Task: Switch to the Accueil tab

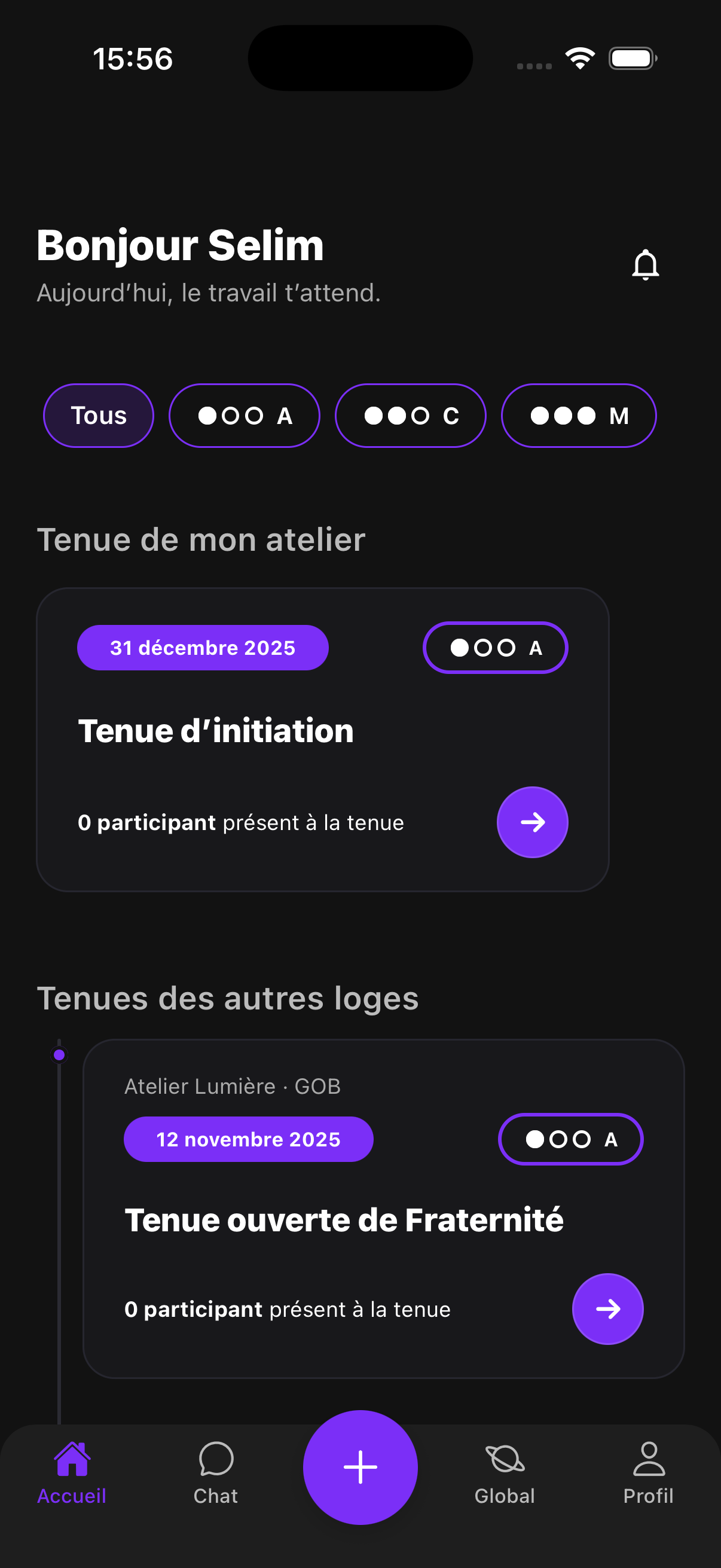Action: click(x=72, y=1472)
